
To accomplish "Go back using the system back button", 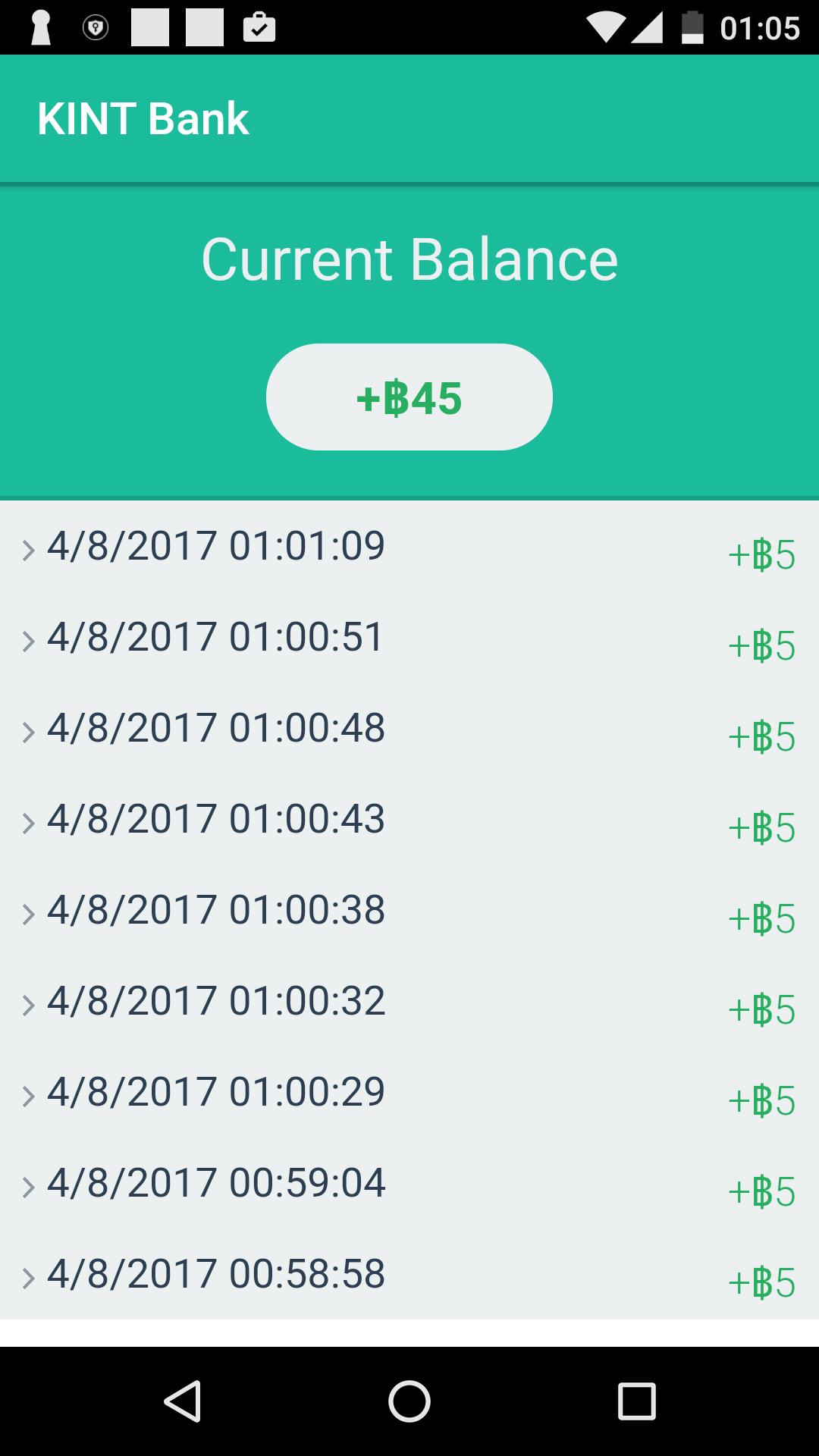I will coord(182,1401).
